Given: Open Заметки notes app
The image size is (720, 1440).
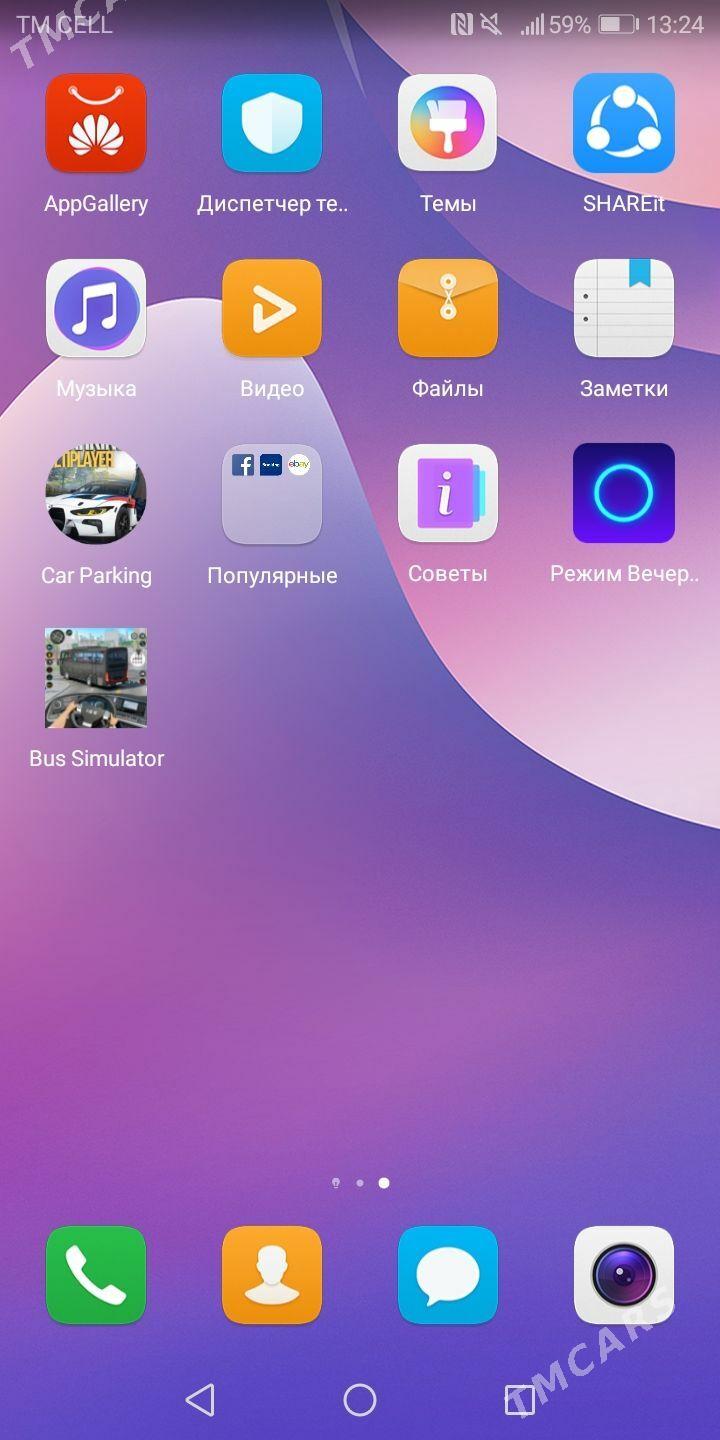Looking at the screenshot, I should 624,308.
